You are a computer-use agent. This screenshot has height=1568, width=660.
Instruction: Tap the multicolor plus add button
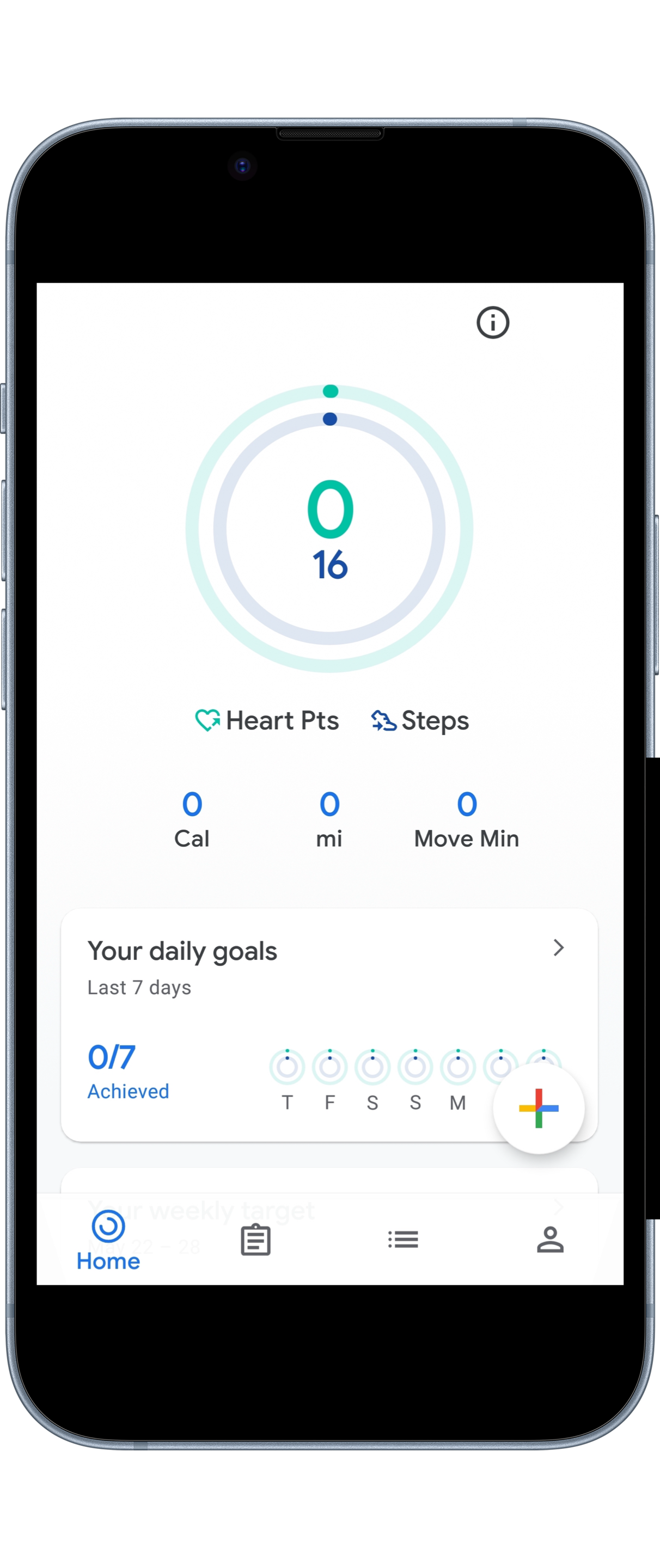tap(538, 1108)
